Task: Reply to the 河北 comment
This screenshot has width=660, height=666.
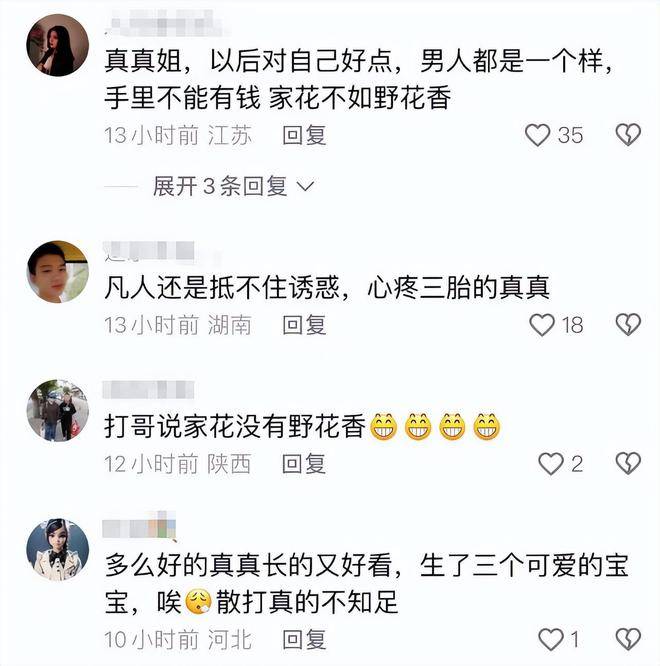Action: click(304, 639)
